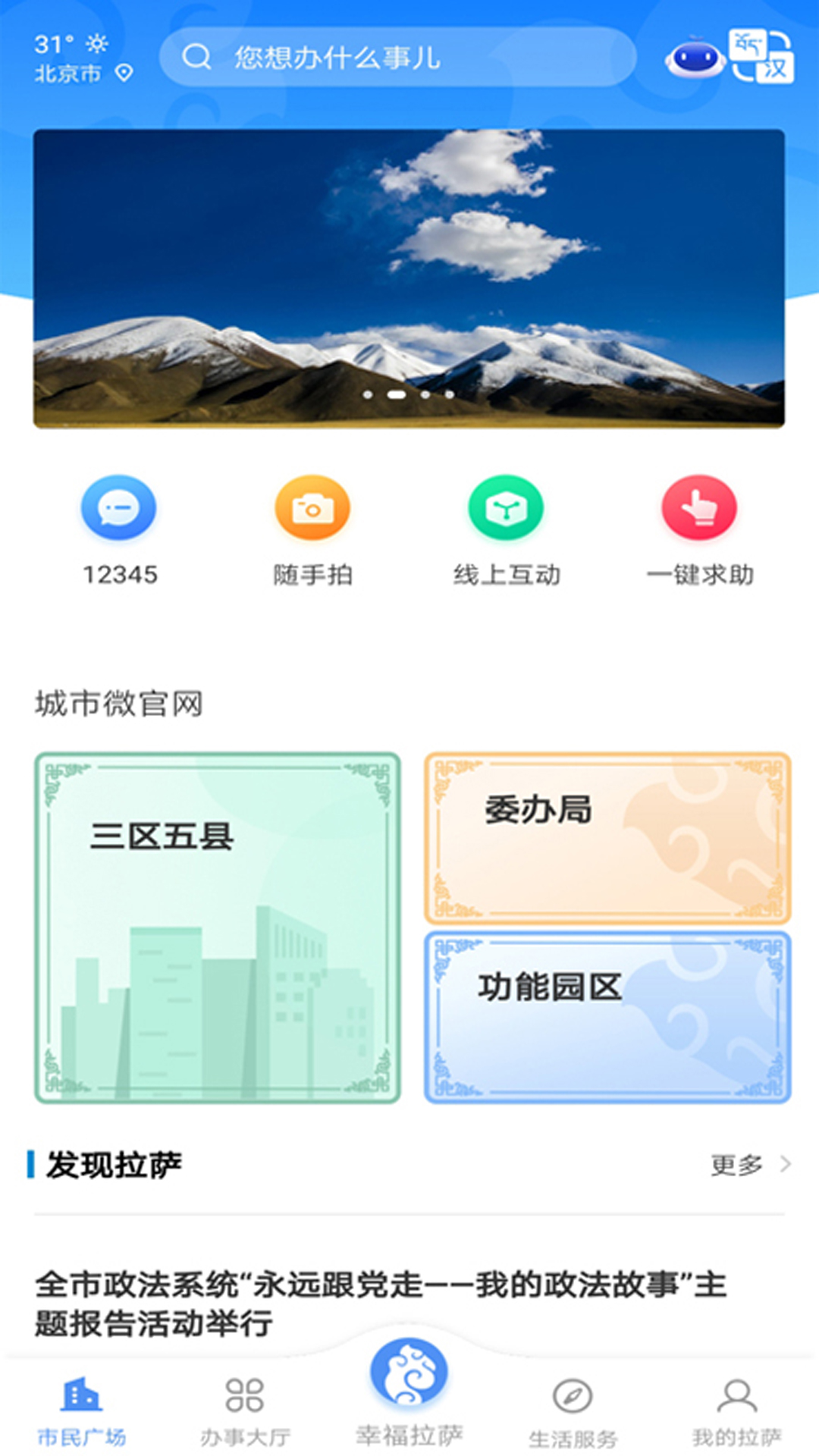Tap the 一键求助 emergency help icon
The width and height of the screenshot is (819, 1456).
(x=699, y=510)
